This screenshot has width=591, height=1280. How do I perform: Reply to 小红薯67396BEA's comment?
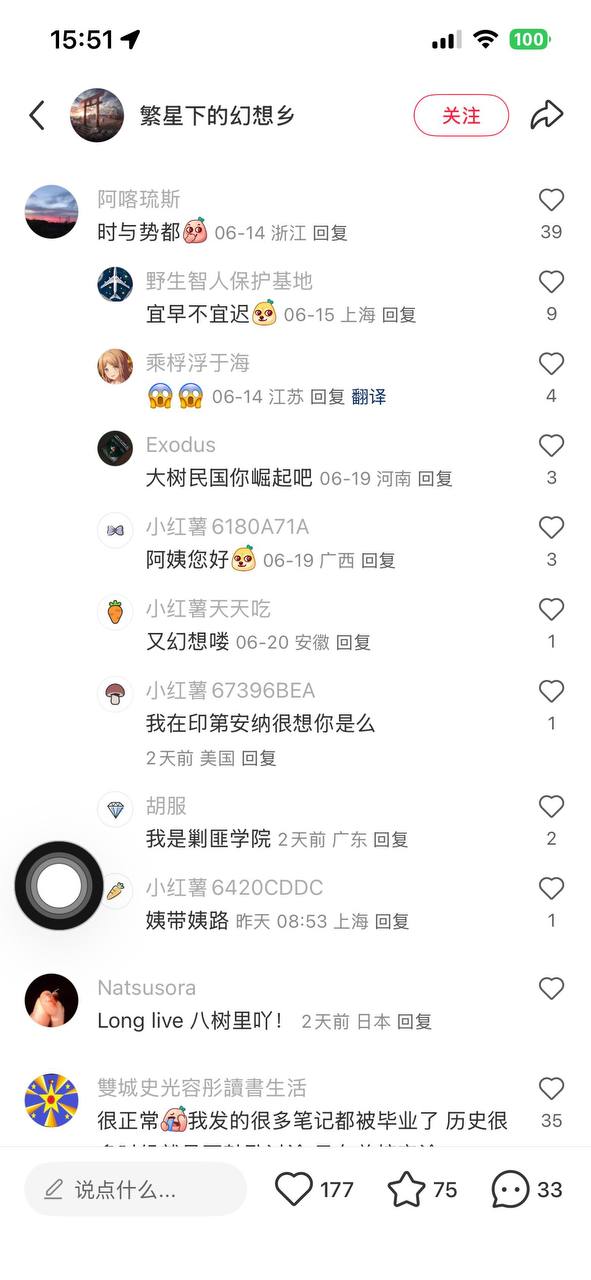(x=259, y=758)
